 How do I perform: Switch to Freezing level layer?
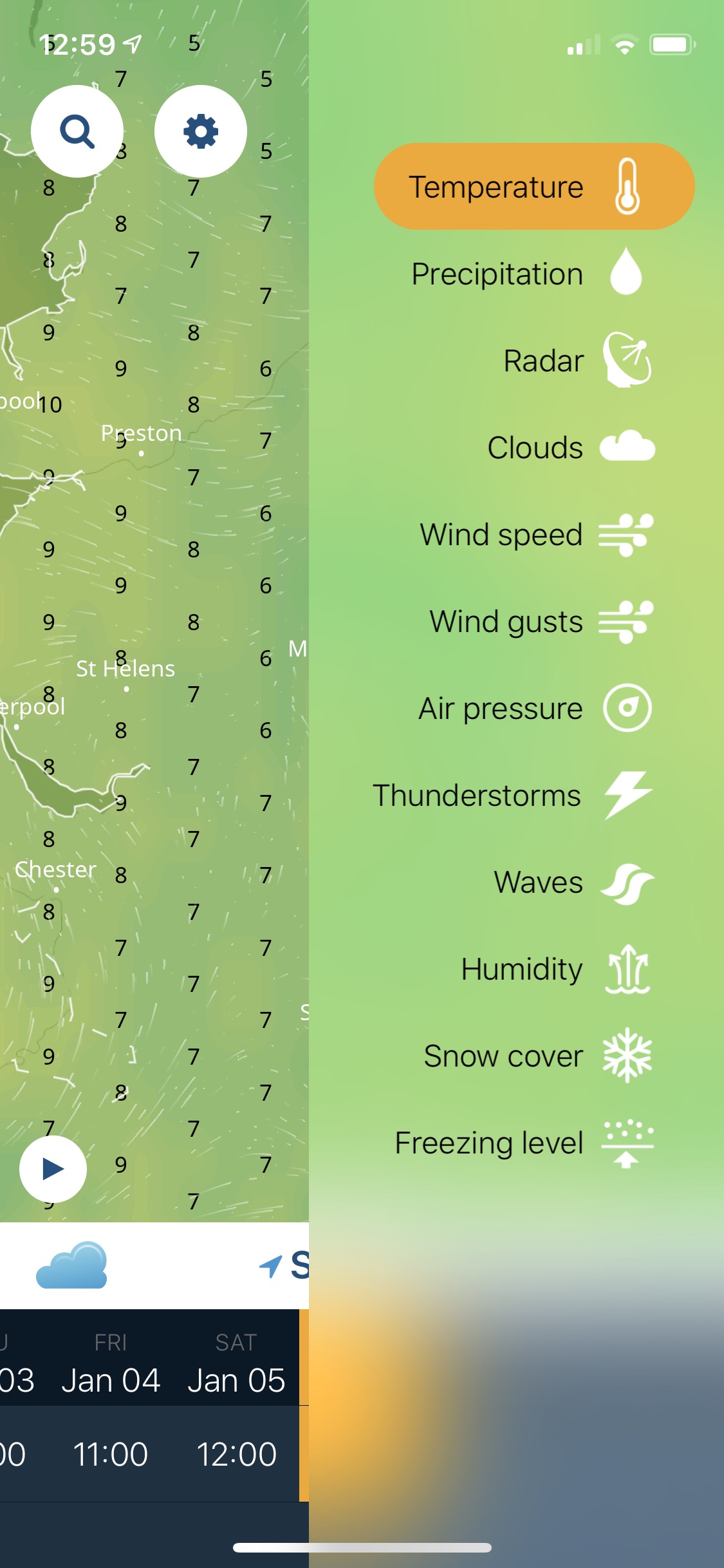click(534, 1143)
